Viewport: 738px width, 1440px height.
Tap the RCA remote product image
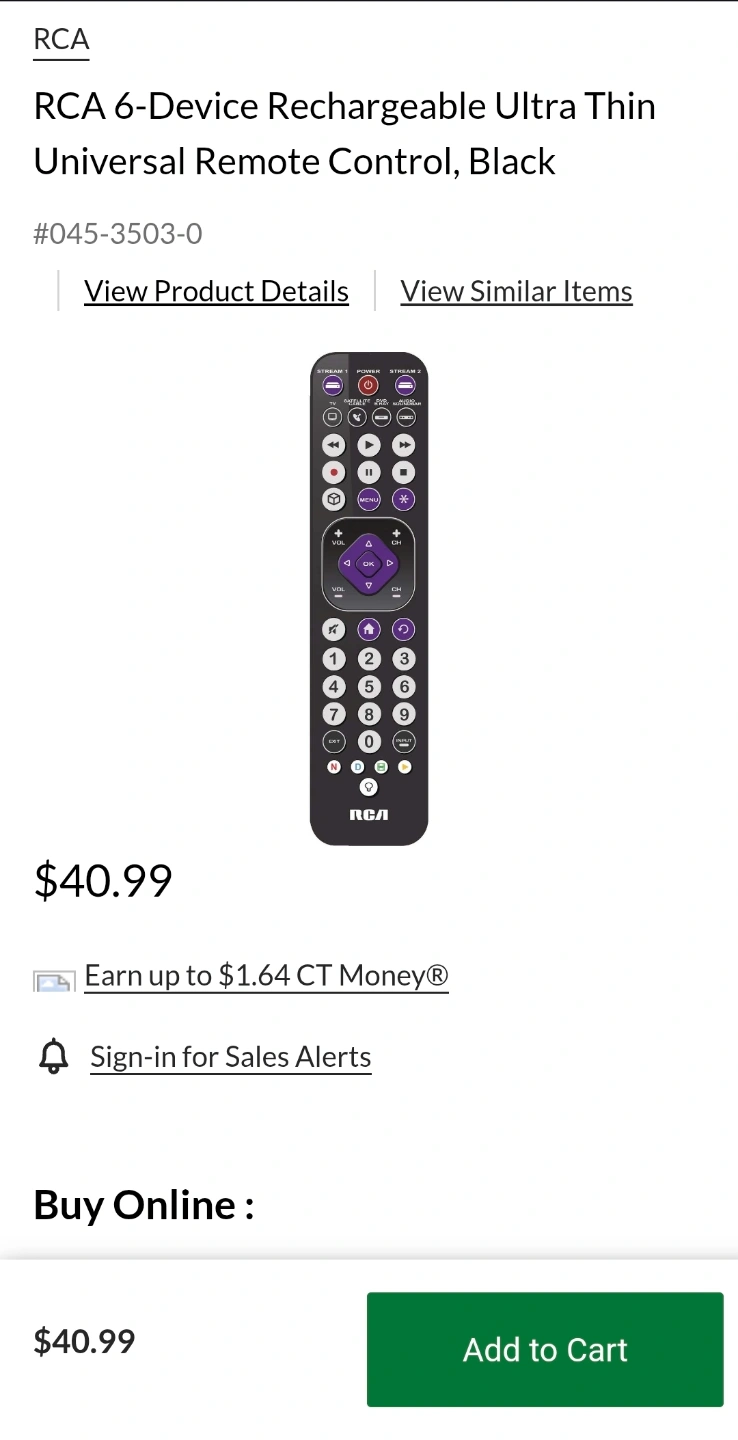tap(369, 599)
